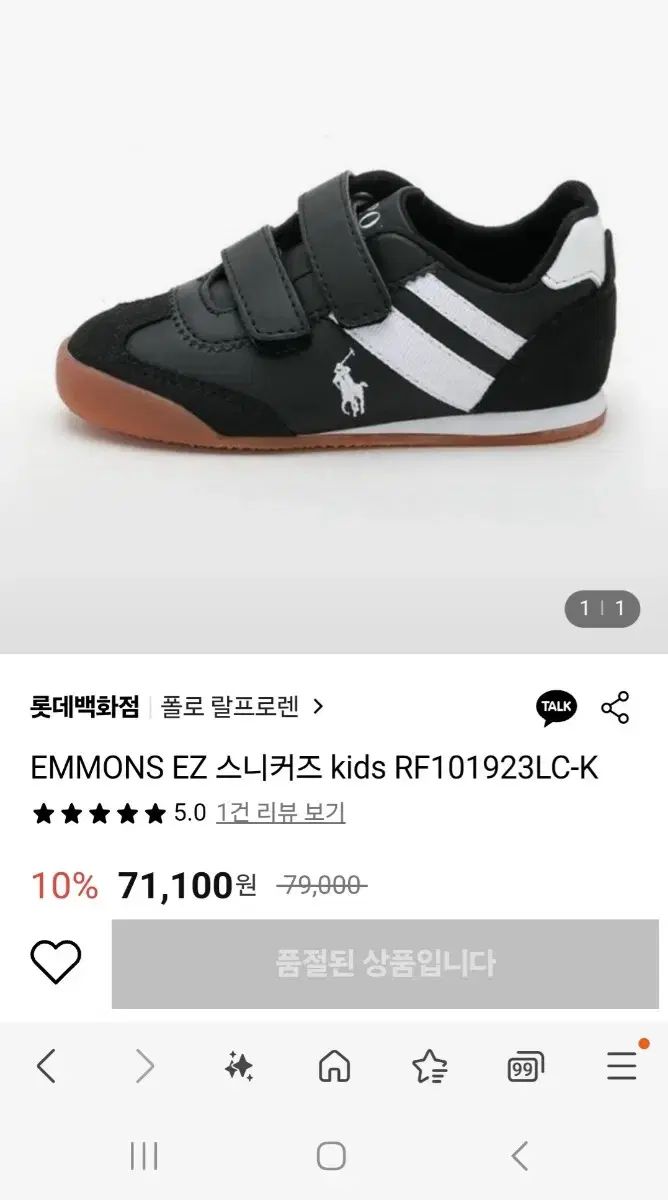Go back to the previous browser page
Viewport: 668px width, 1200px height.
[46, 1066]
